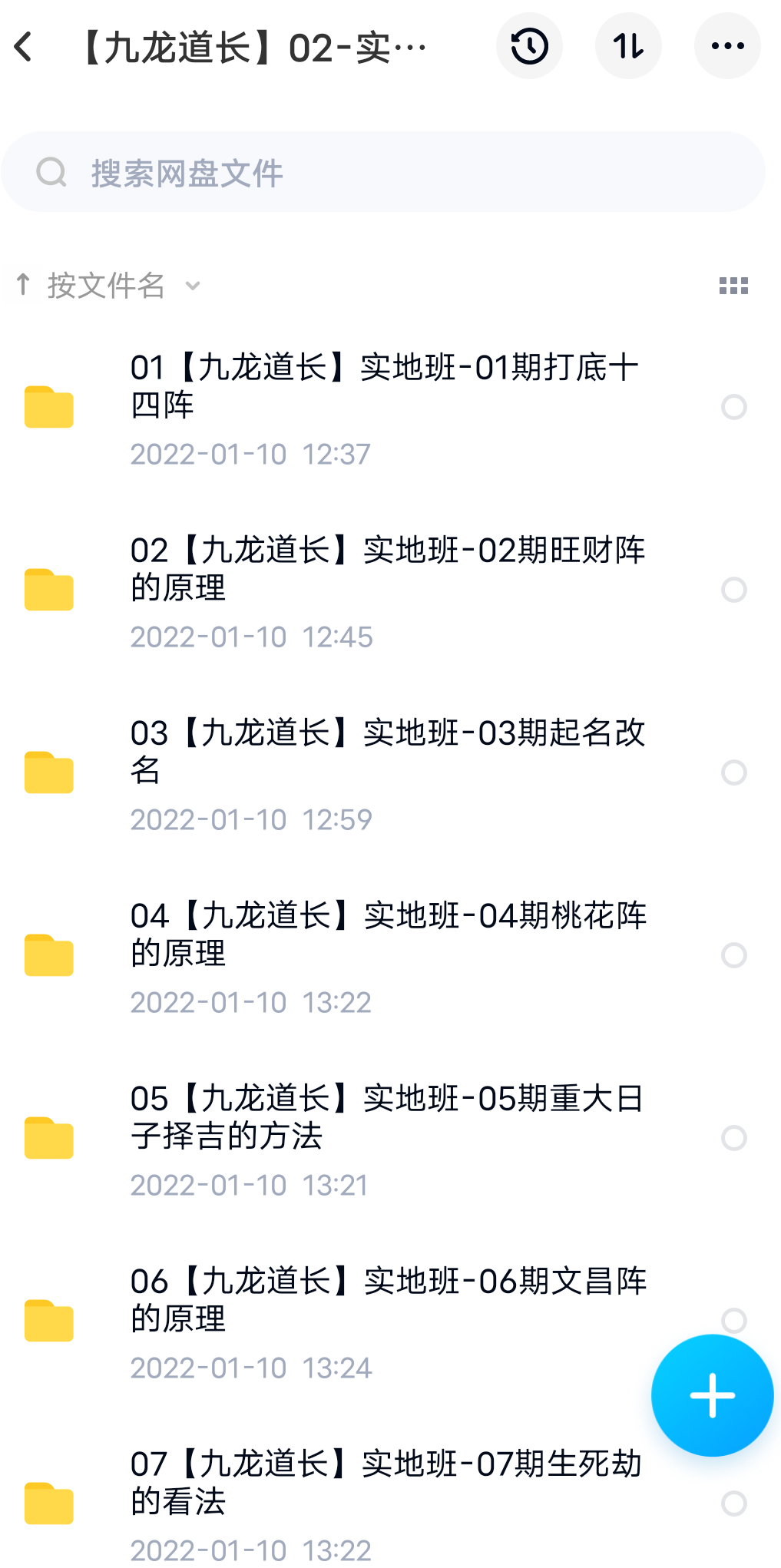Tap the blue plus floating button
The width and height of the screenshot is (781, 1568).
click(712, 1395)
